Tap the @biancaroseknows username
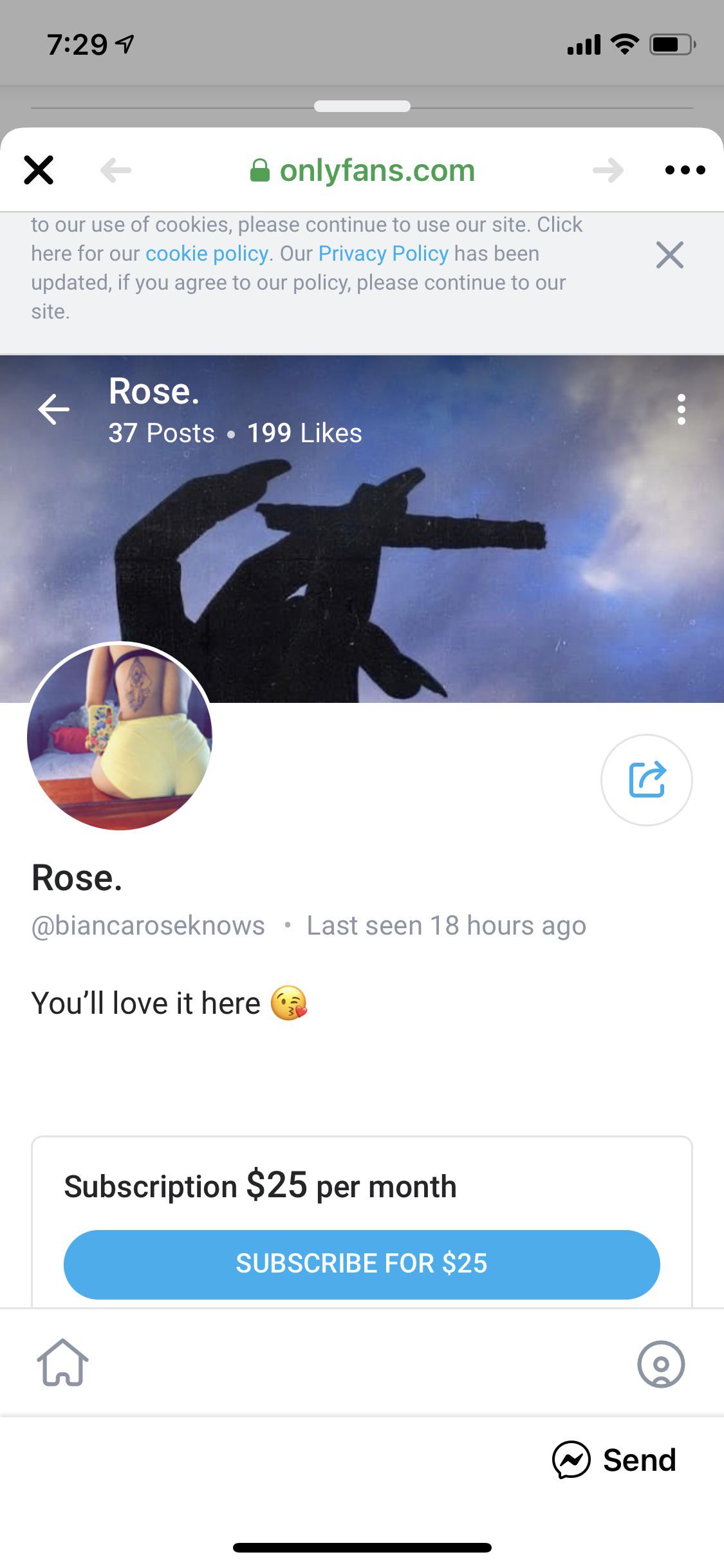 tap(147, 925)
